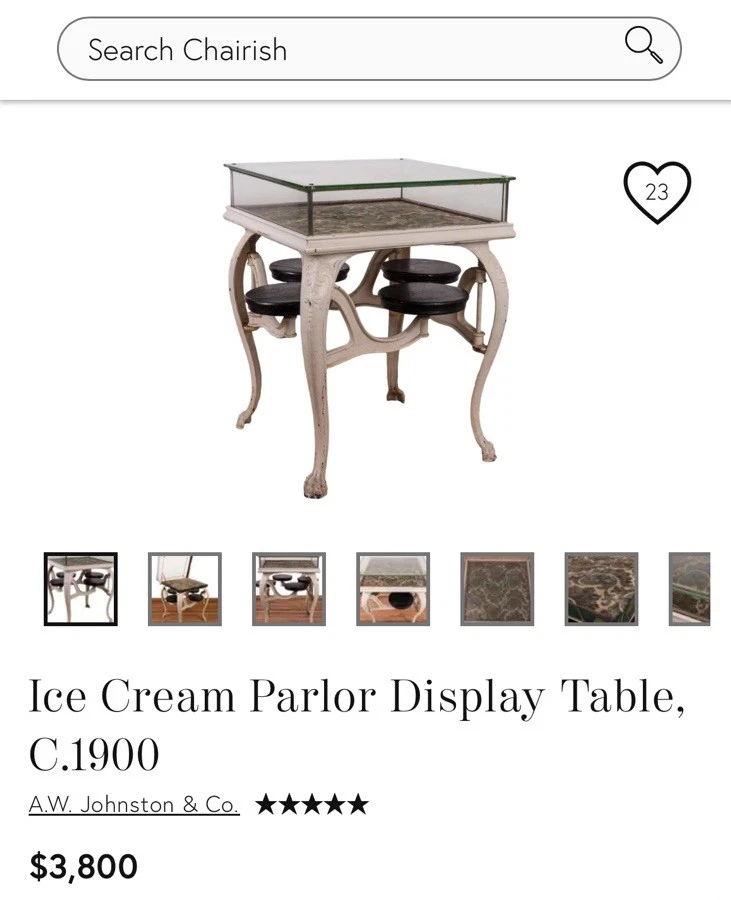Switch to the fourth thumbnail photo
The height and width of the screenshot is (900, 731).
(x=393, y=589)
